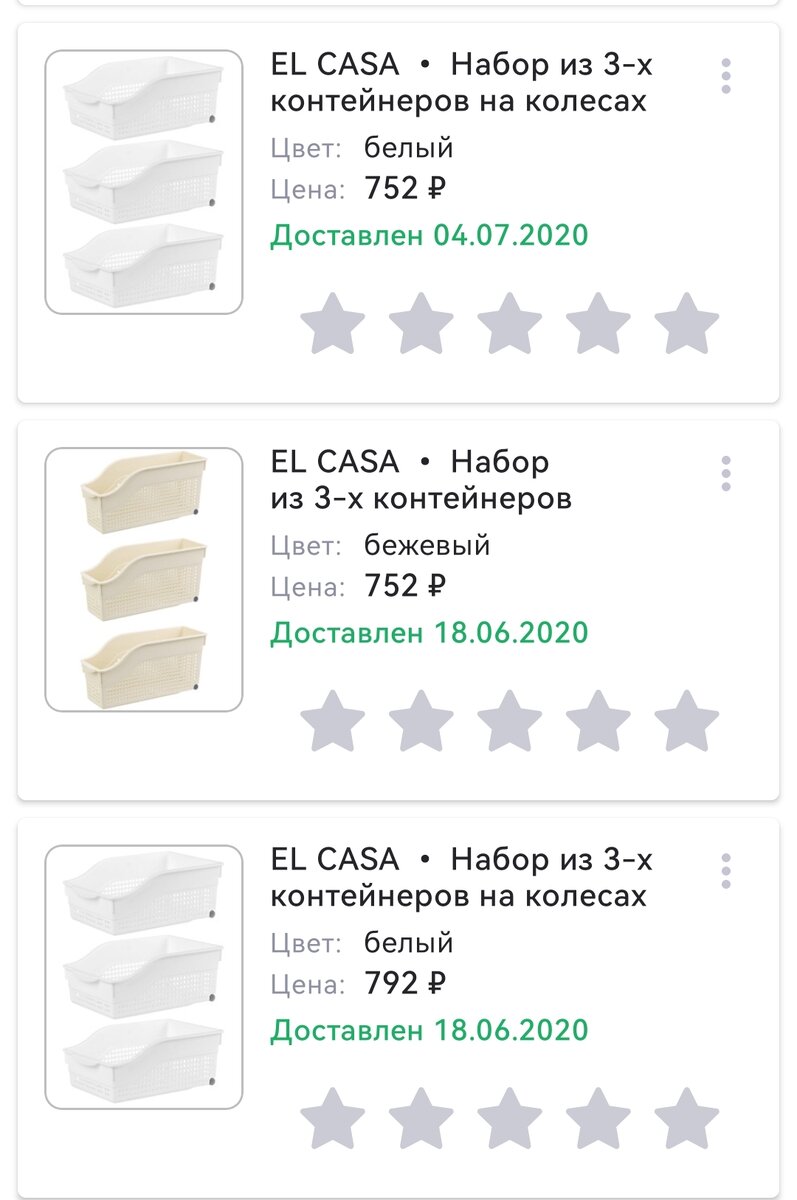Give the set delivered 04.07.2020 one star
Viewport: 797px width, 1200px height.
coord(332,324)
